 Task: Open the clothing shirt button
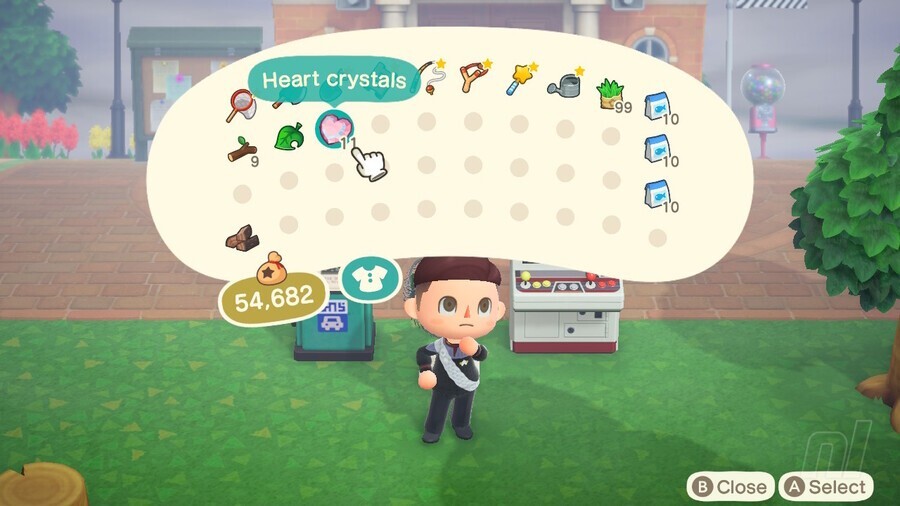click(x=370, y=278)
